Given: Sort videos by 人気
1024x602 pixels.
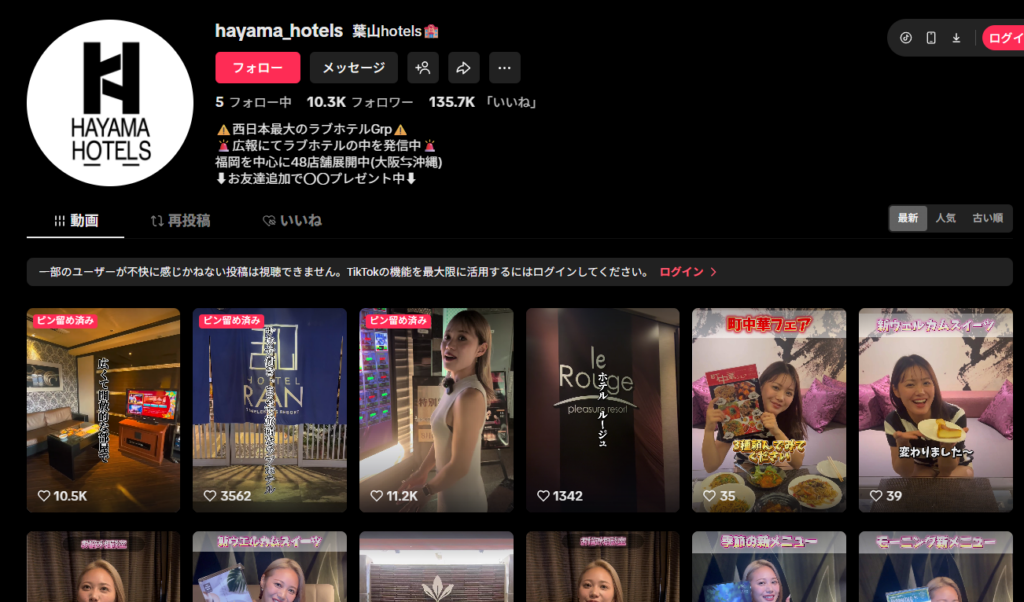Looking at the screenshot, I should click(x=945, y=218).
